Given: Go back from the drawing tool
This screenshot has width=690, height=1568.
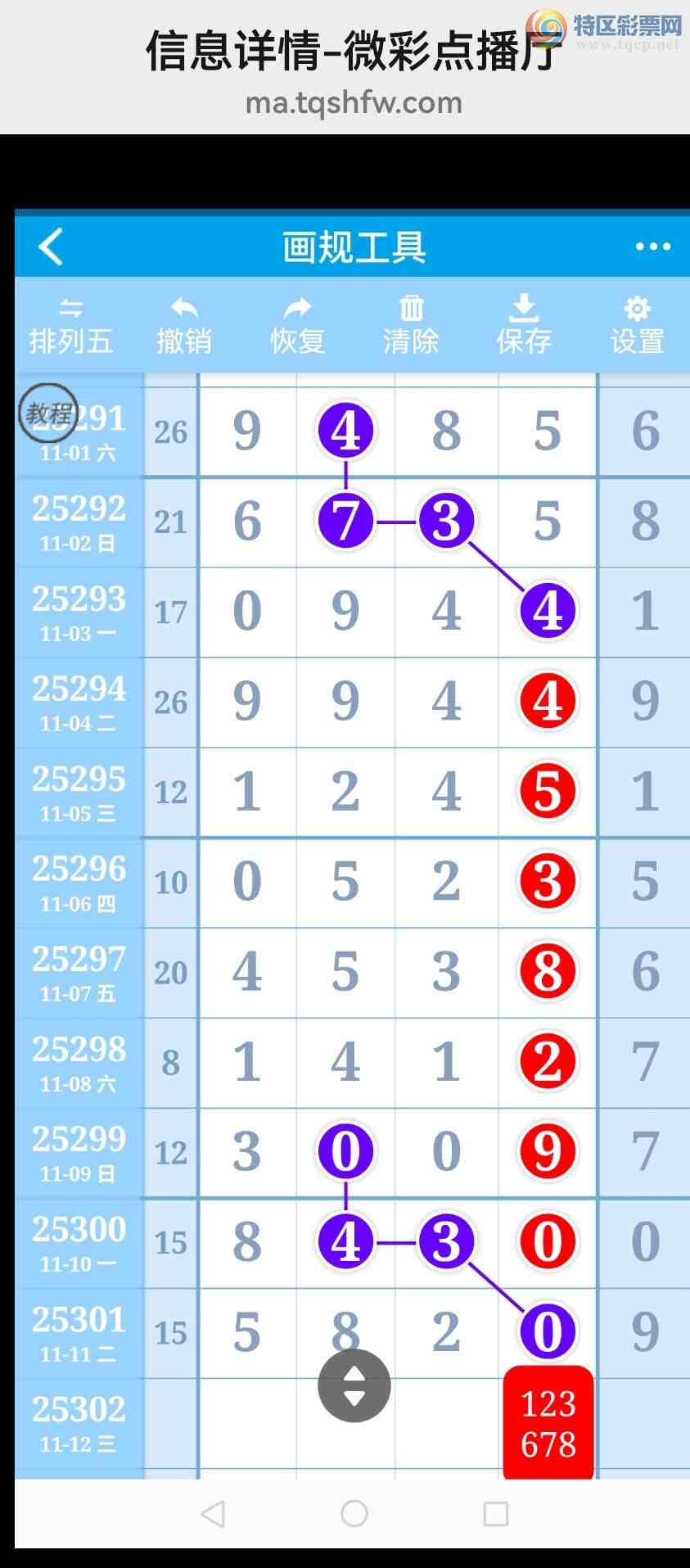Looking at the screenshot, I should 51,246.
